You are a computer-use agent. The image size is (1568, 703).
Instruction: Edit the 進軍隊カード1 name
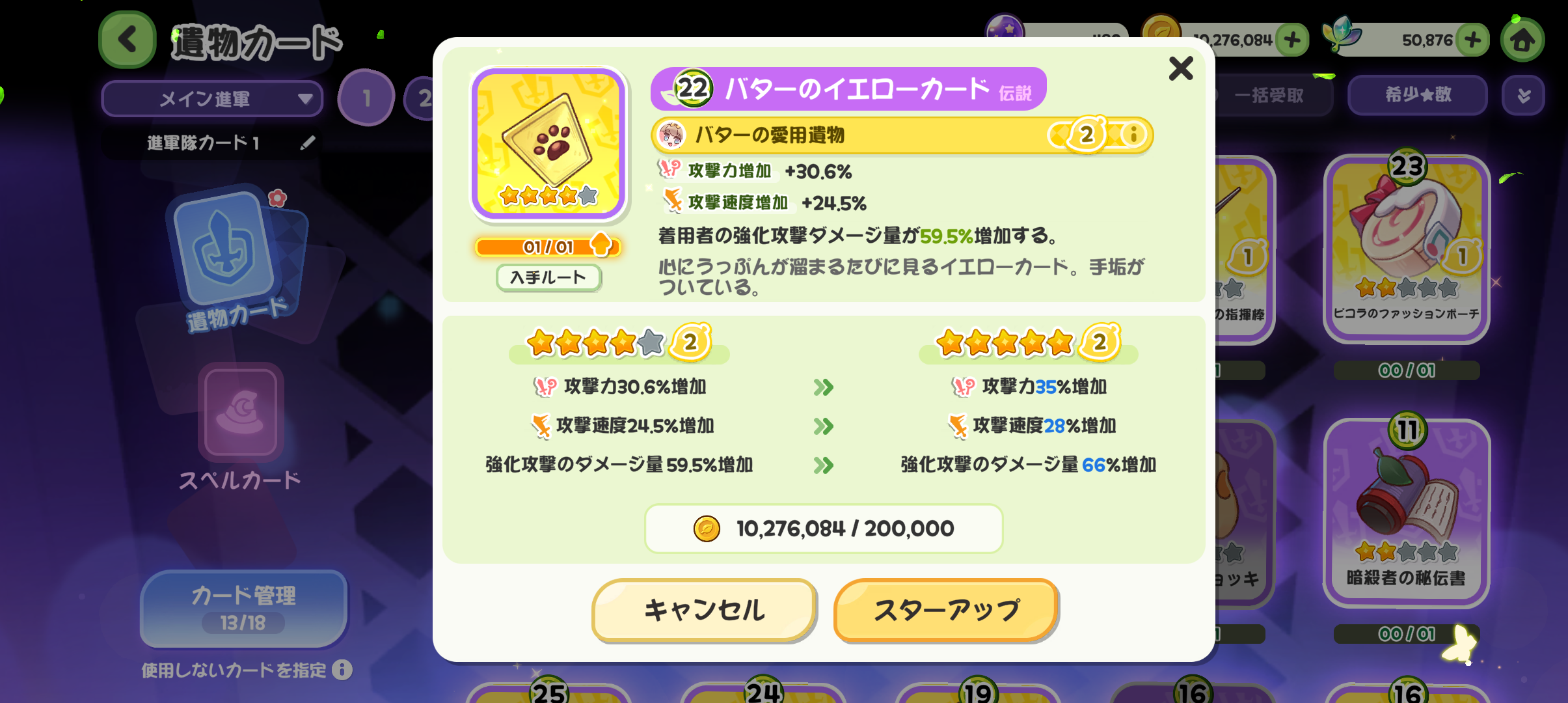coord(308,143)
